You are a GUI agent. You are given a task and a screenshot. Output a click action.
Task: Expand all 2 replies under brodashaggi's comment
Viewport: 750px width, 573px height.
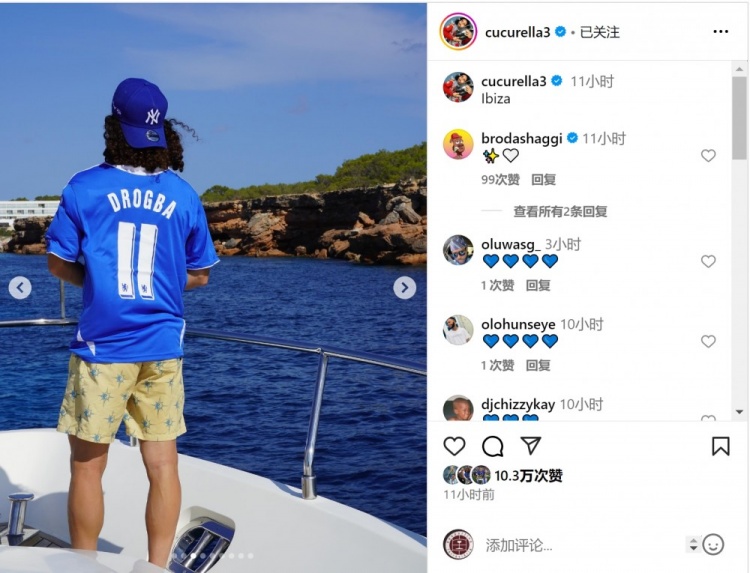560,212
